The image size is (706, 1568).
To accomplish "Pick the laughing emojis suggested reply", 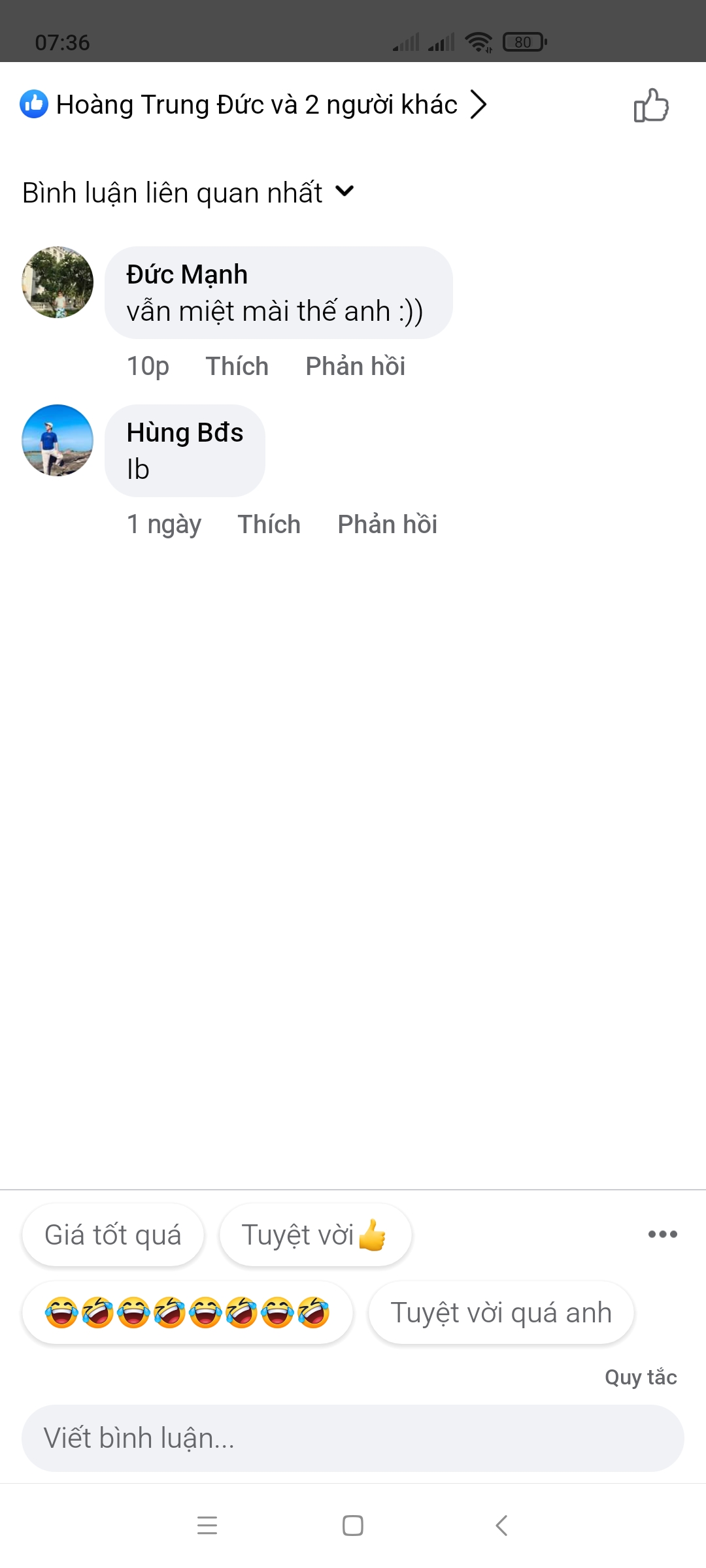I will click(188, 1313).
